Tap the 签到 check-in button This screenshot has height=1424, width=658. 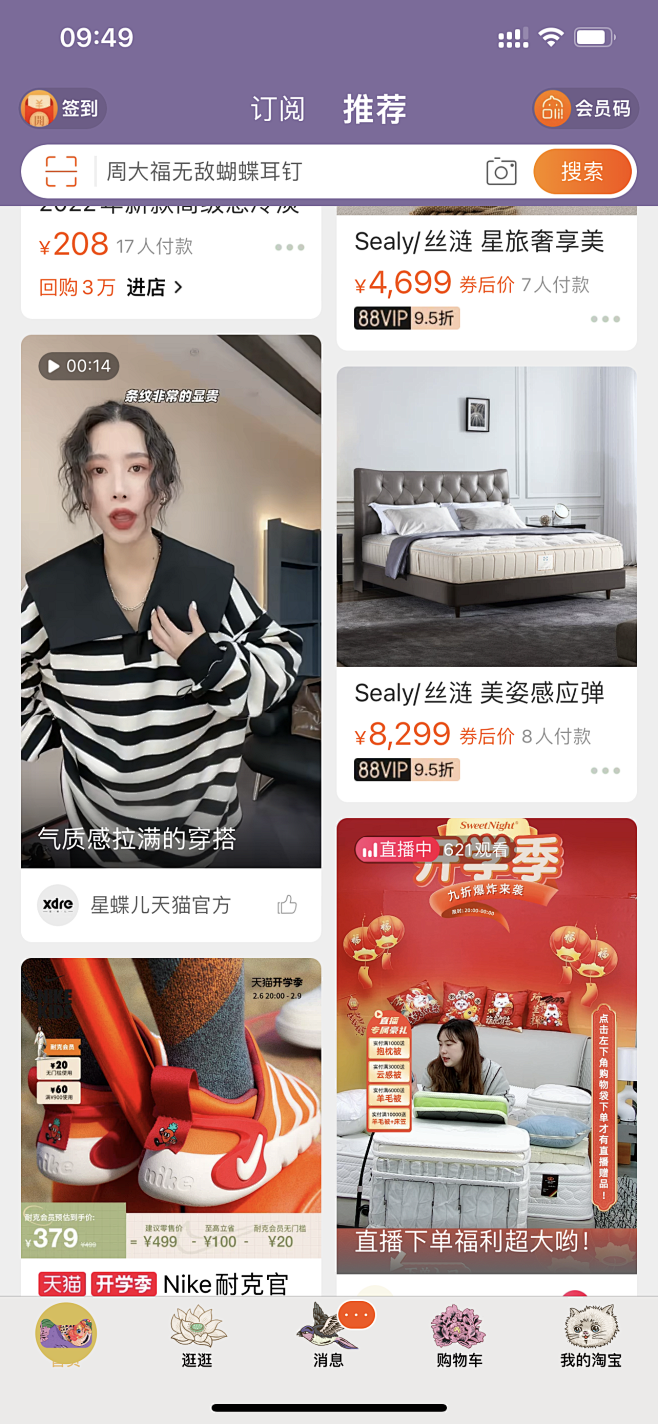point(62,108)
